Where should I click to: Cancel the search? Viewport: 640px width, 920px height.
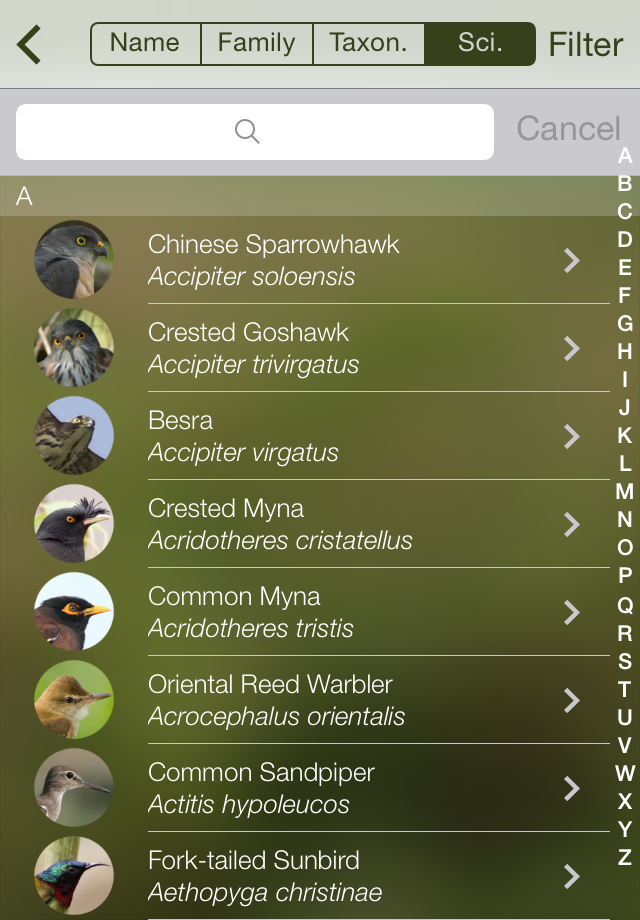tap(568, 128)
